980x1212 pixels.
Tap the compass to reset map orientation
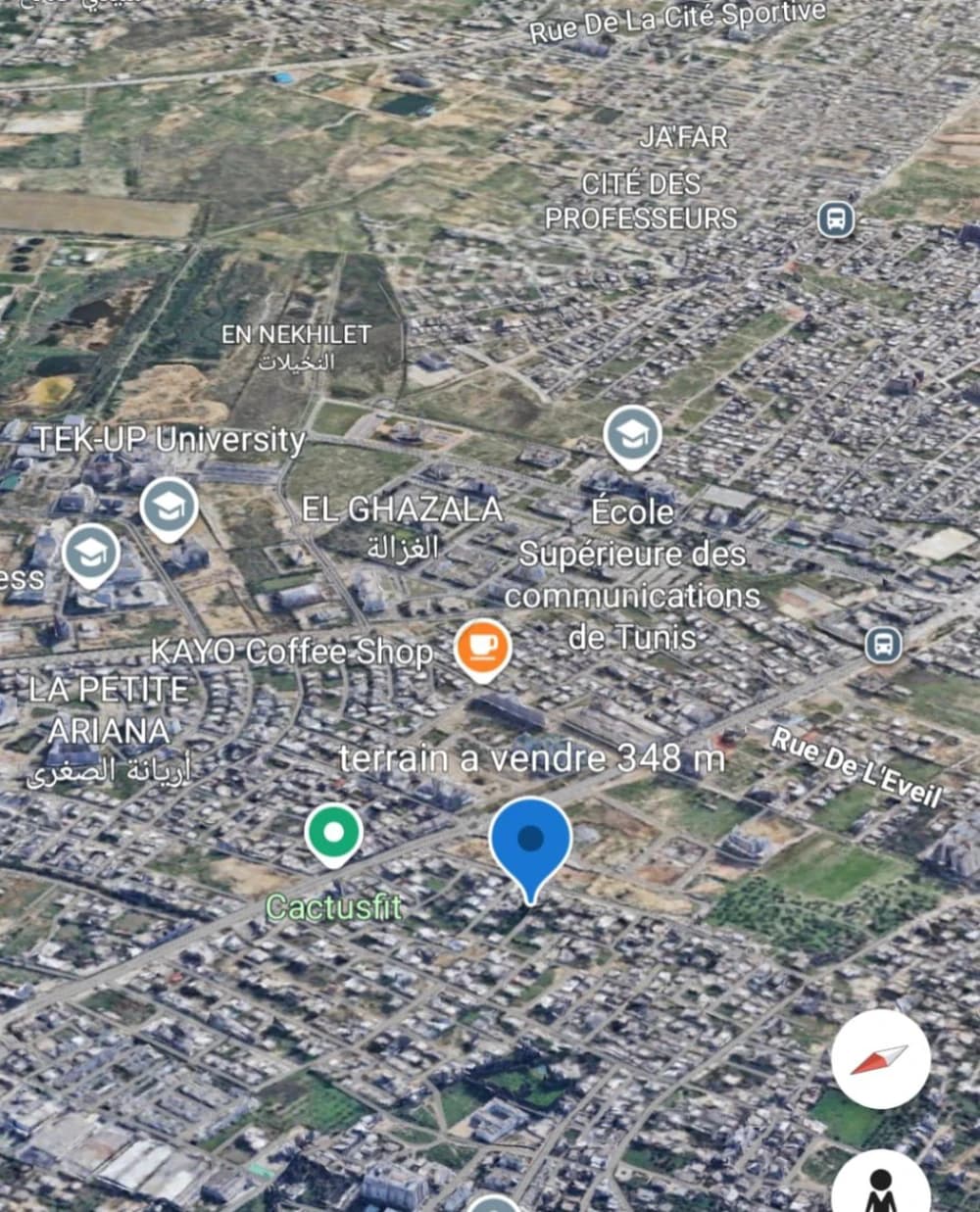tap(880, 1060)
